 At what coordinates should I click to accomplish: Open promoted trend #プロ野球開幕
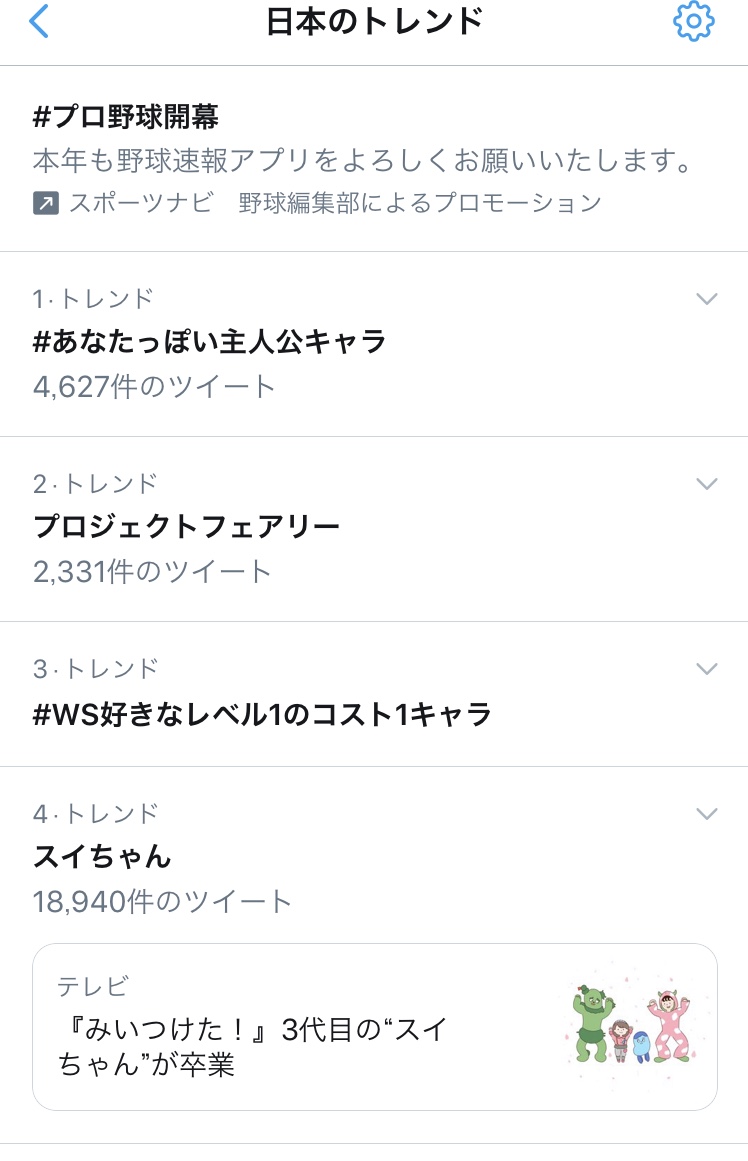126,117
